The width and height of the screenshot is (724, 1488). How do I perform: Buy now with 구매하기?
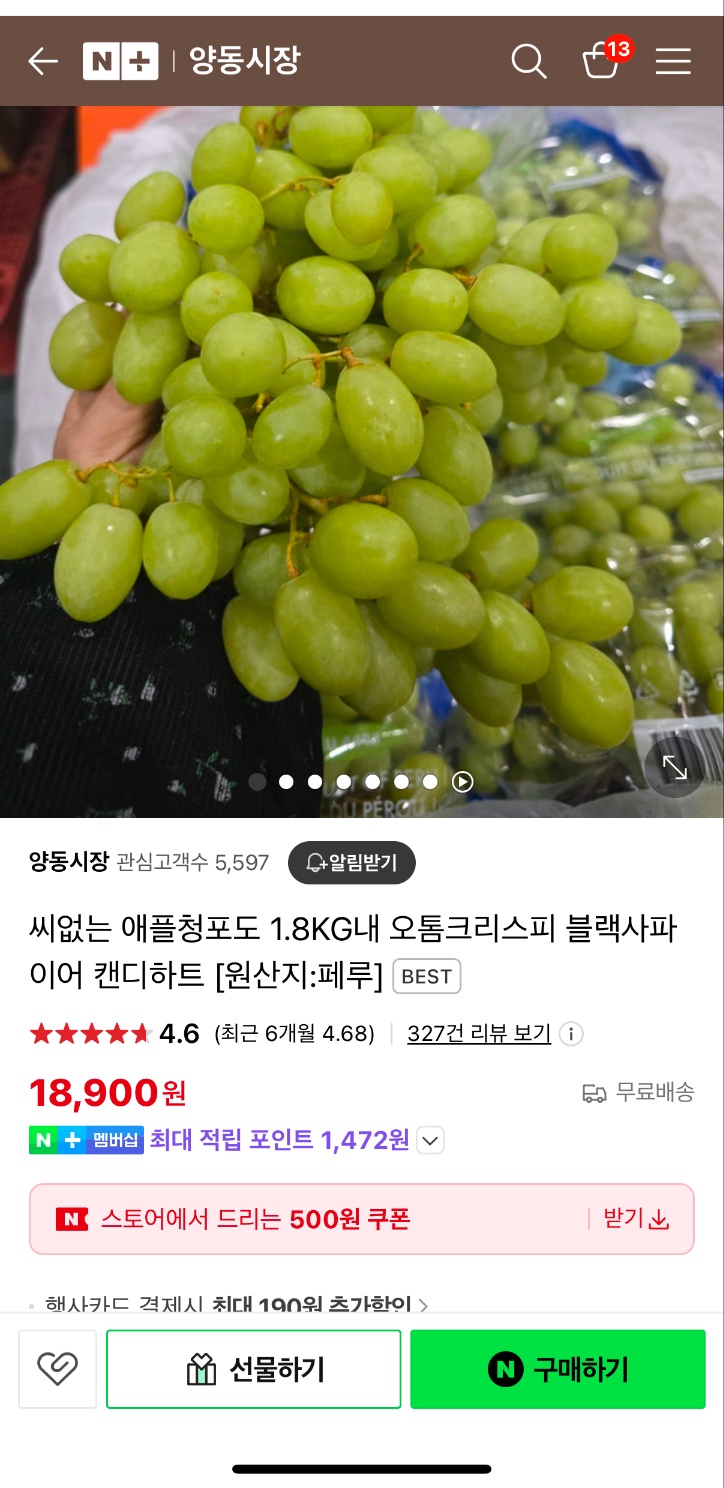pos(558,1369)
